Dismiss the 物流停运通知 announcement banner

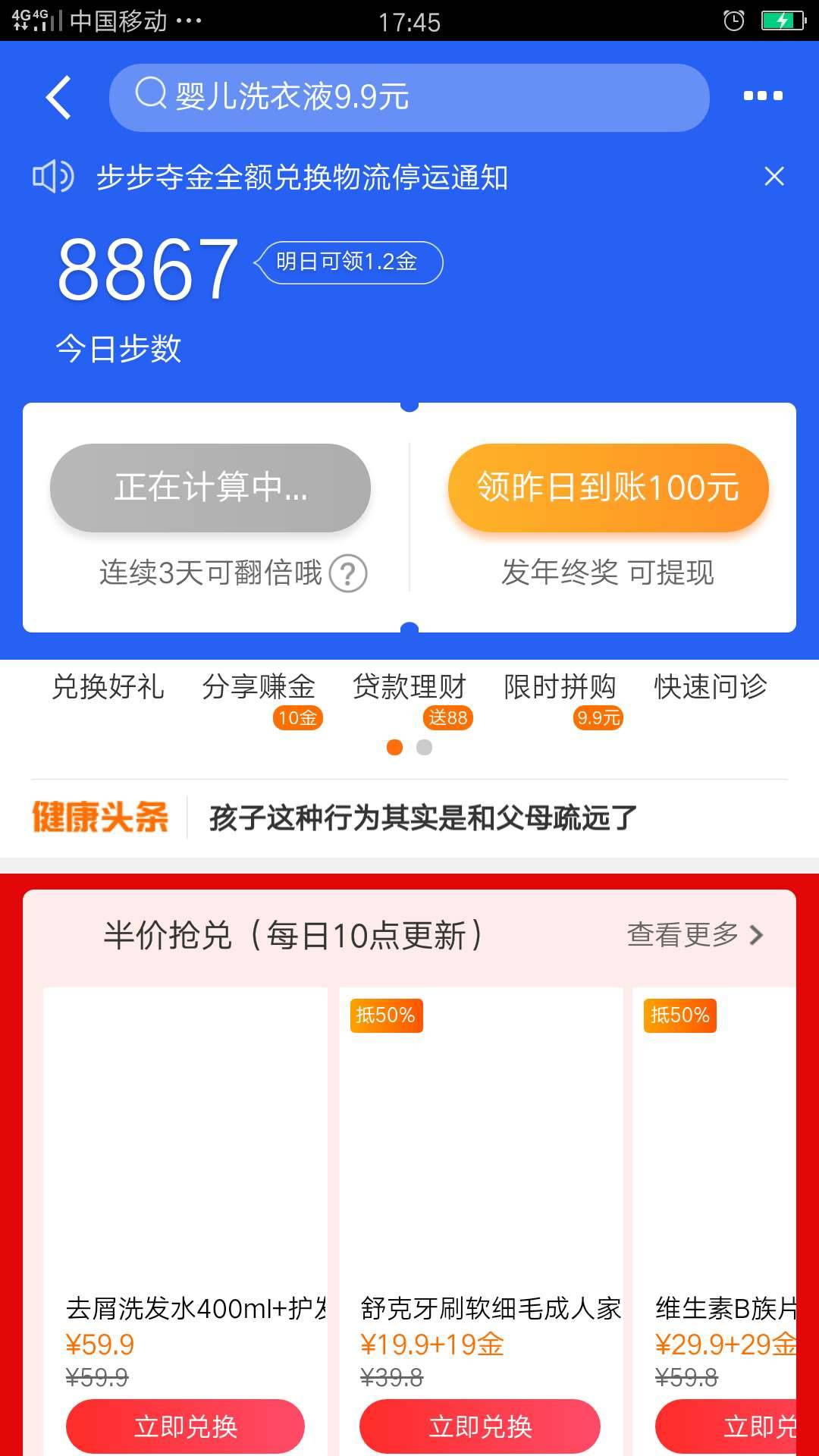[x=774, y=177]
